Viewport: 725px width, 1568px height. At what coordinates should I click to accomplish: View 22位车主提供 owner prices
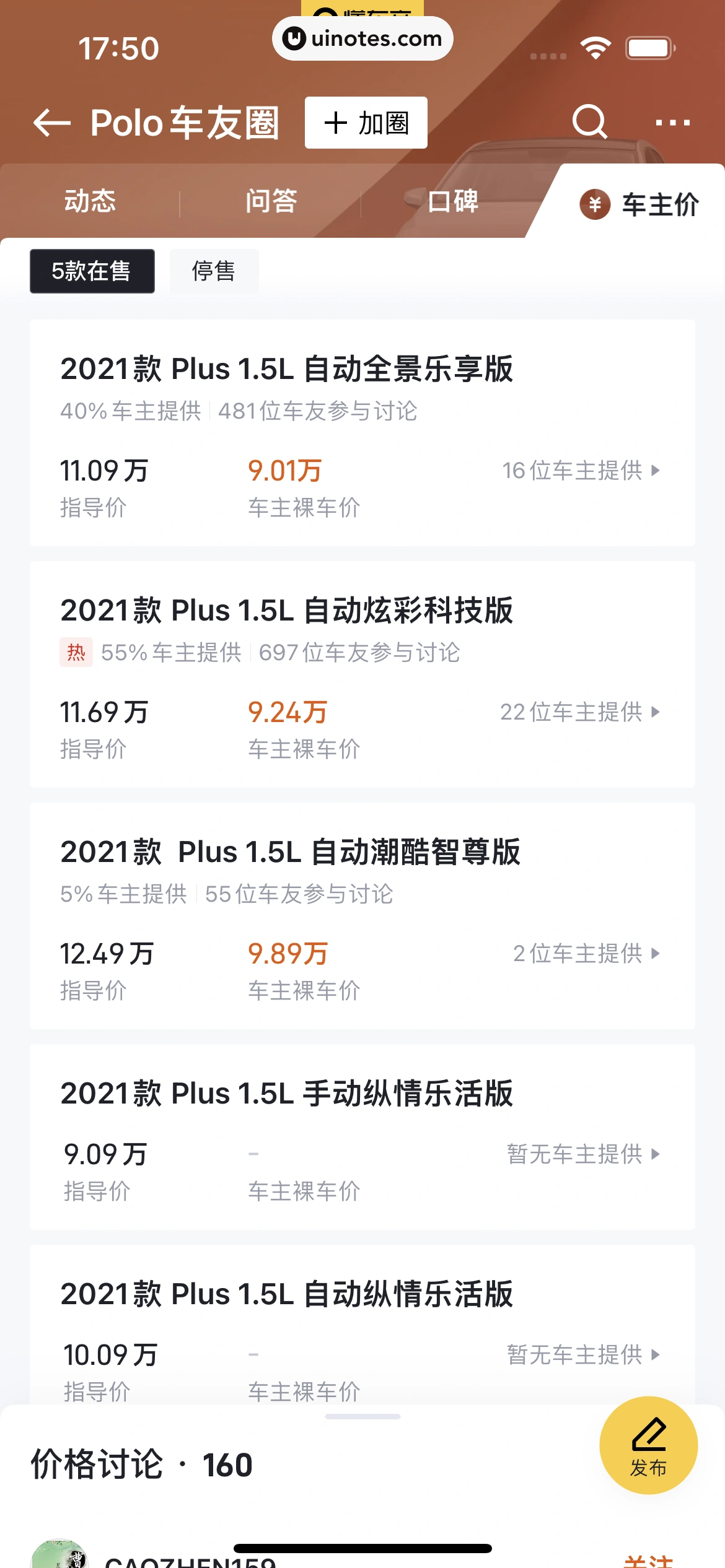580,712
